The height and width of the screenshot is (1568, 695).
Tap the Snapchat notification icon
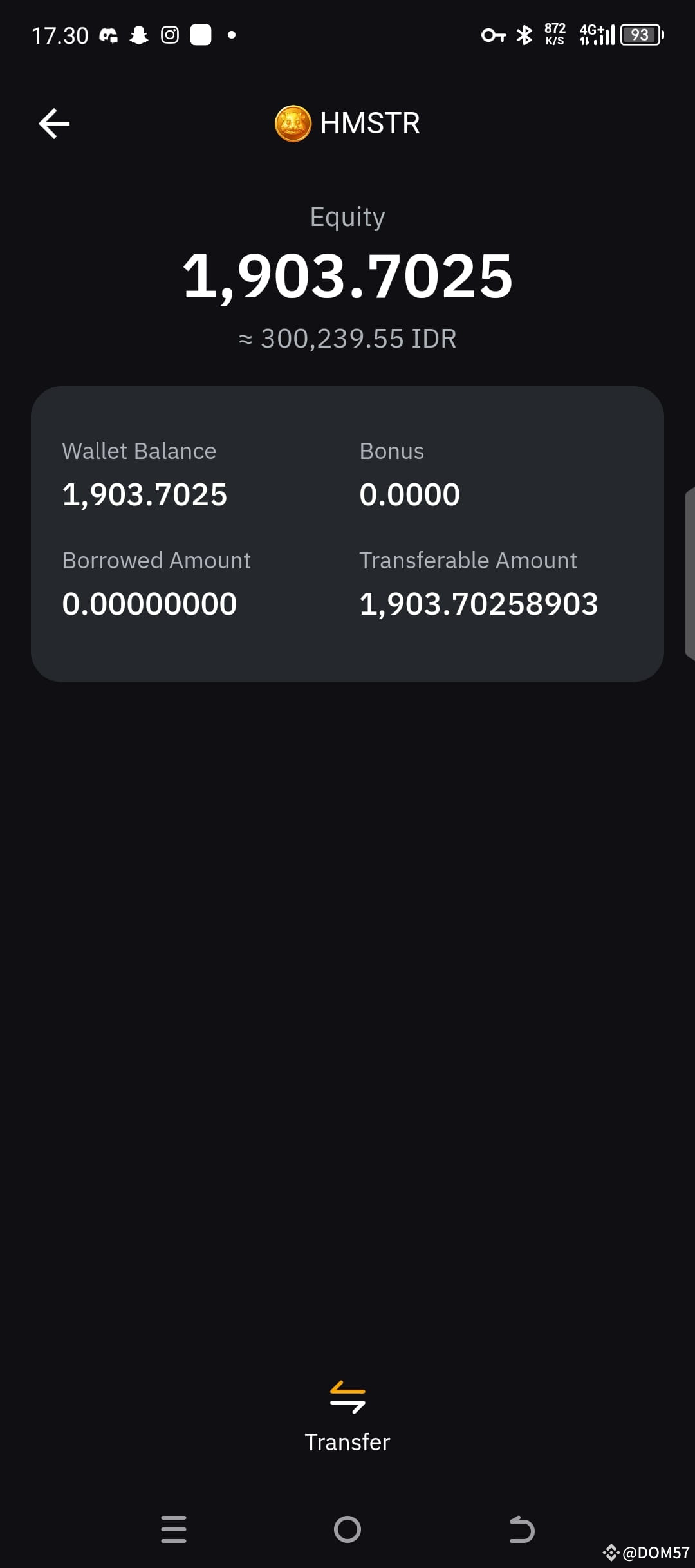(x=138, y=35)
